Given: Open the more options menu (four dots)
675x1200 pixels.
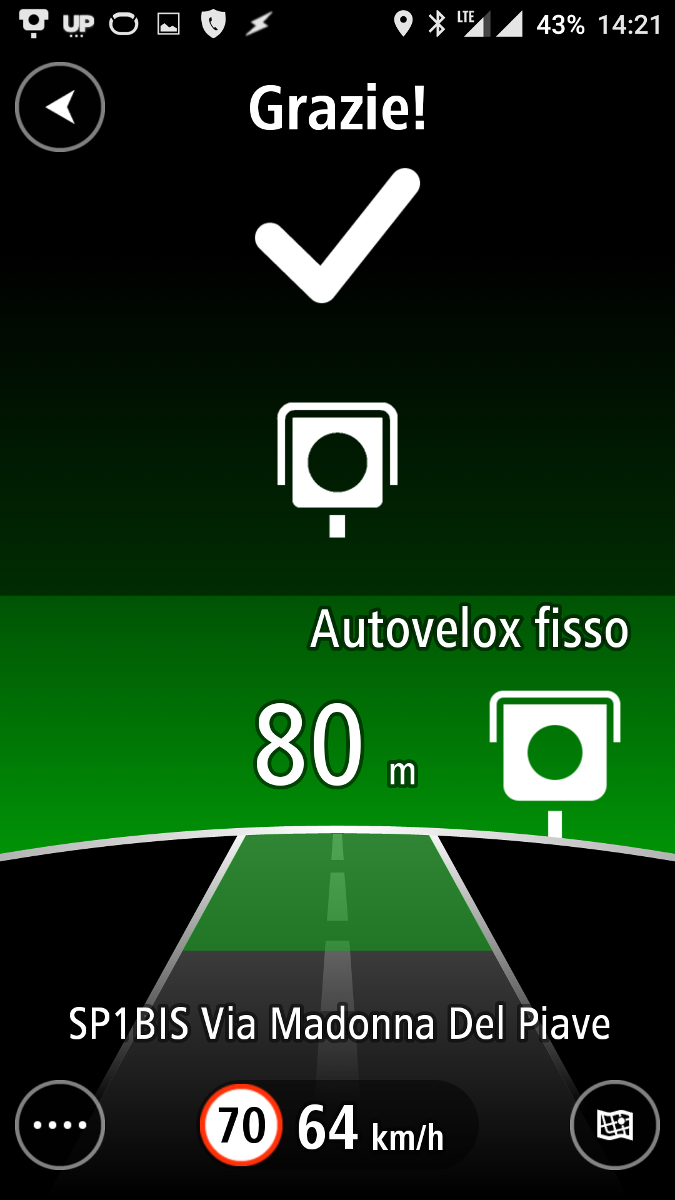Looking at the screenshot, I should (60, 1125).
